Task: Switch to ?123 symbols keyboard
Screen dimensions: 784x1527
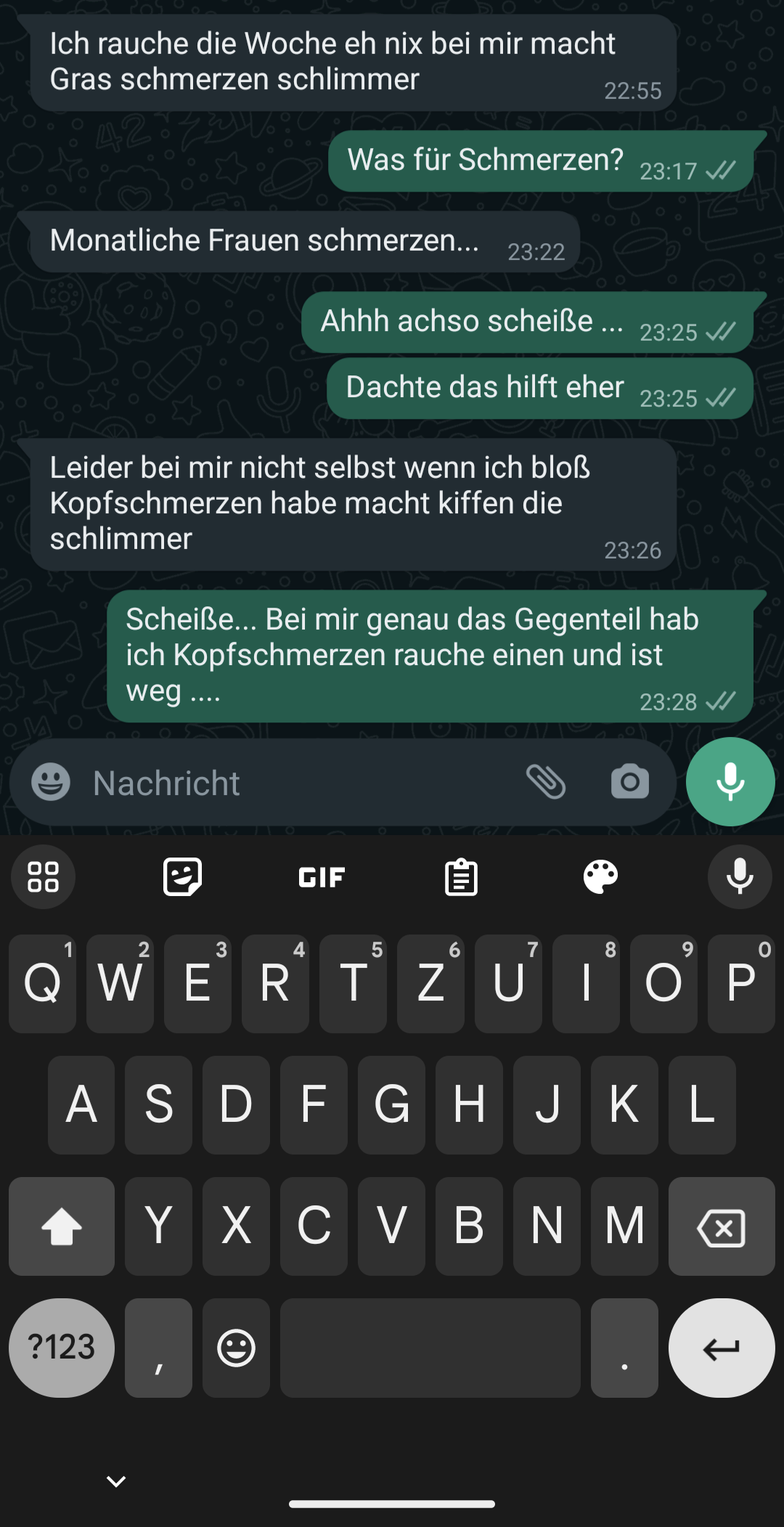Action: [x=62, y=1348]
